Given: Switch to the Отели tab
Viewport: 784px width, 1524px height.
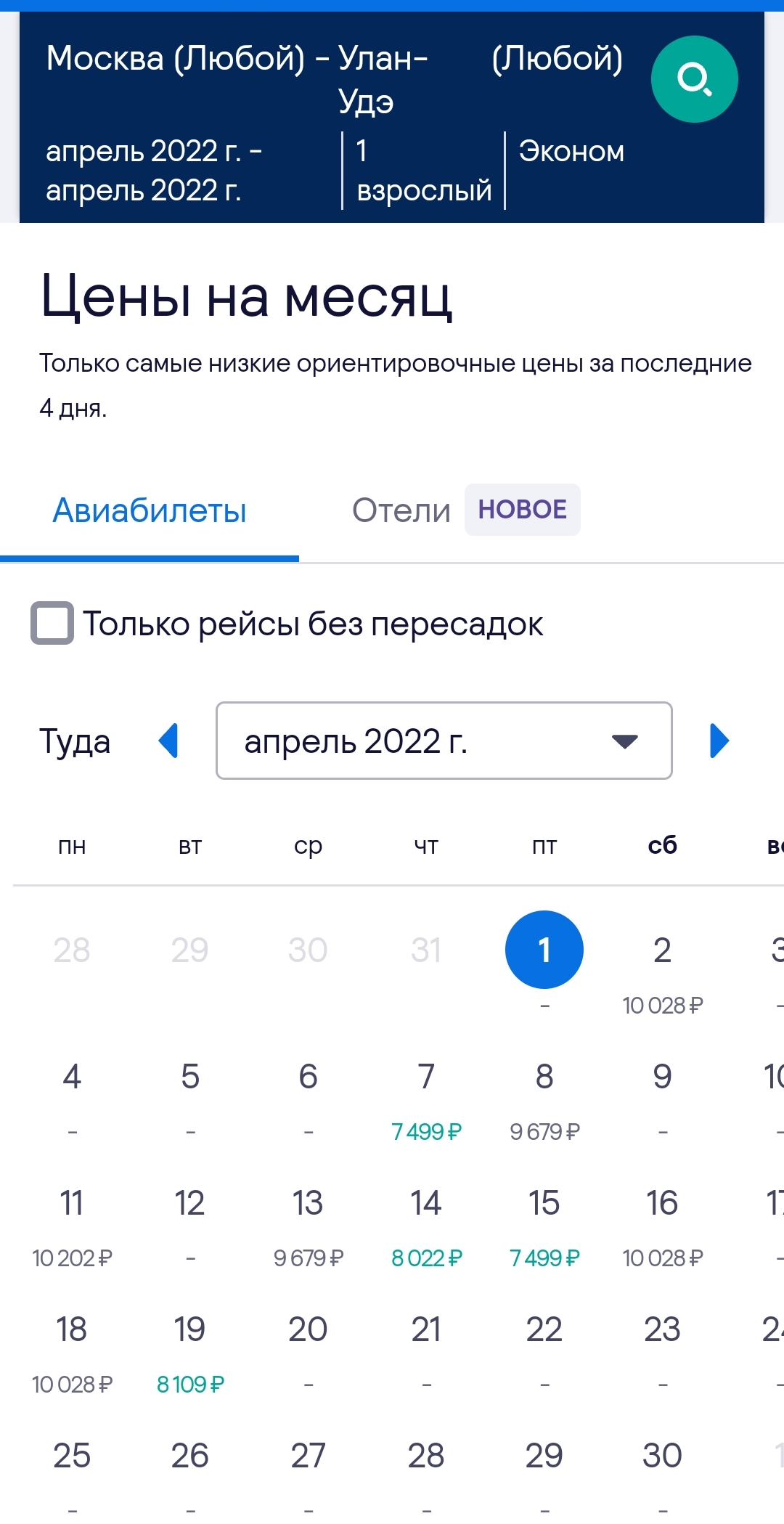Looking at the screenshot, I should coord(401,510).
